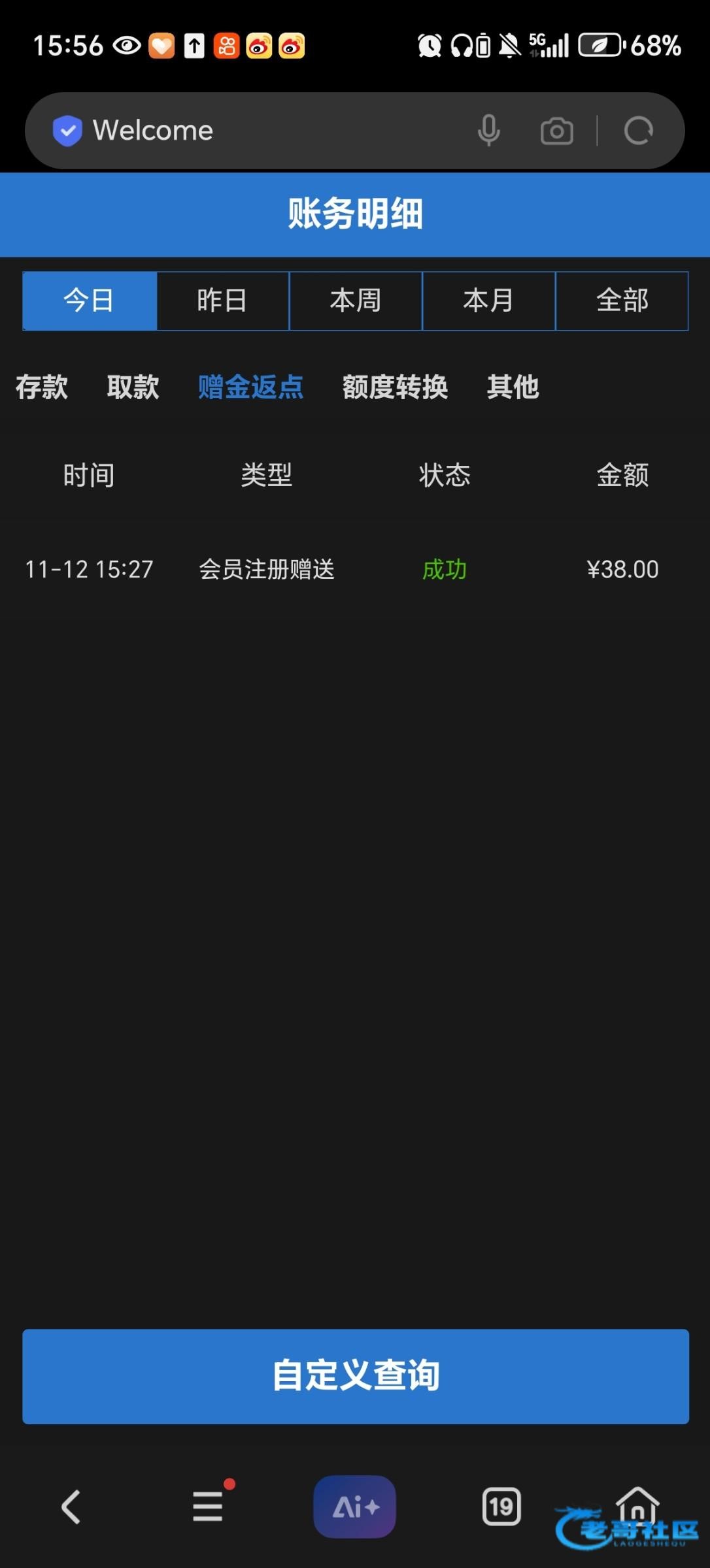Launch the Ai+ assistant
Screen dimensions: 710x1568
pos(355,1507)
